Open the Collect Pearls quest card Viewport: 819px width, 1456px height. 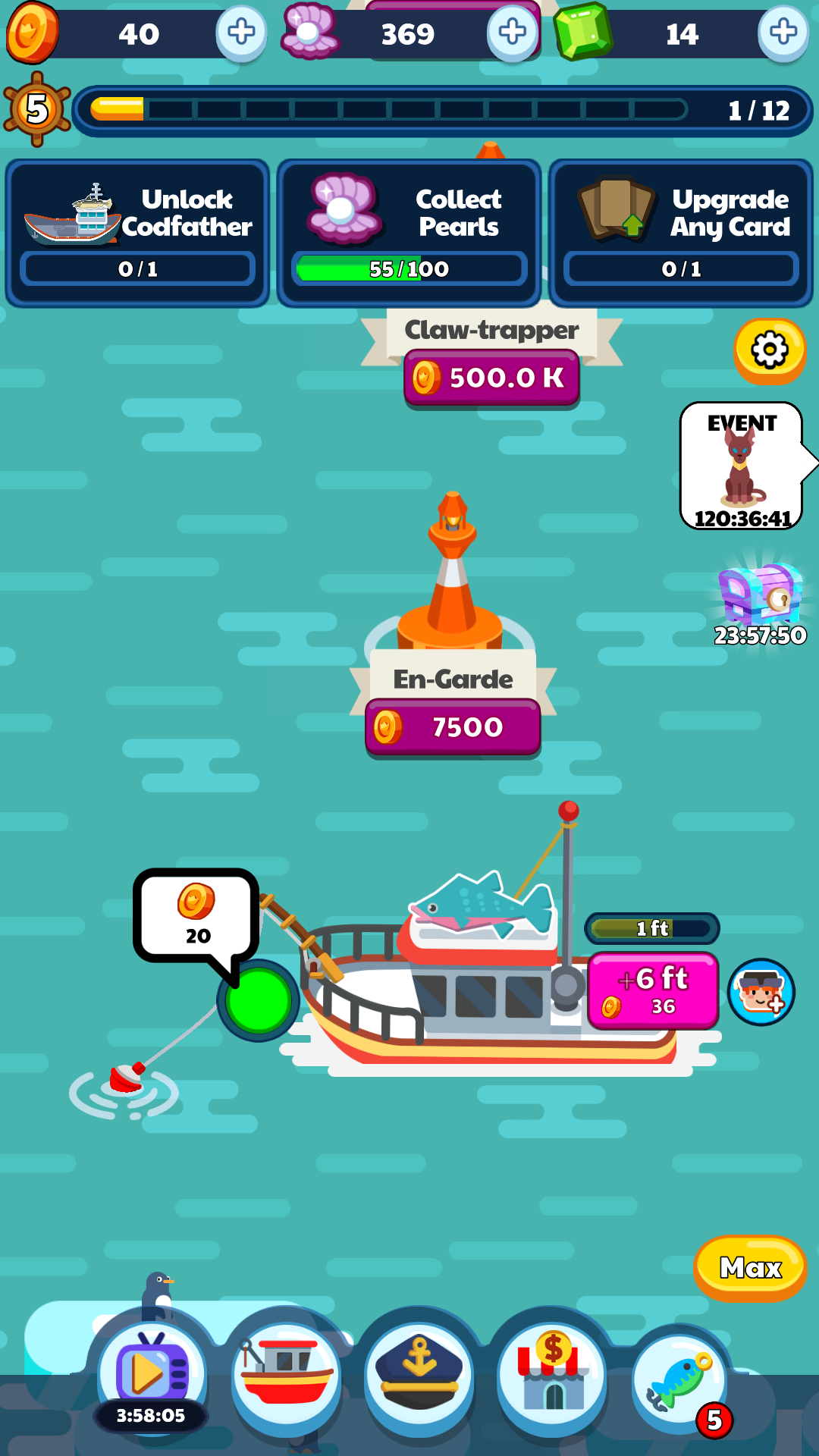[x=409, y=233]
